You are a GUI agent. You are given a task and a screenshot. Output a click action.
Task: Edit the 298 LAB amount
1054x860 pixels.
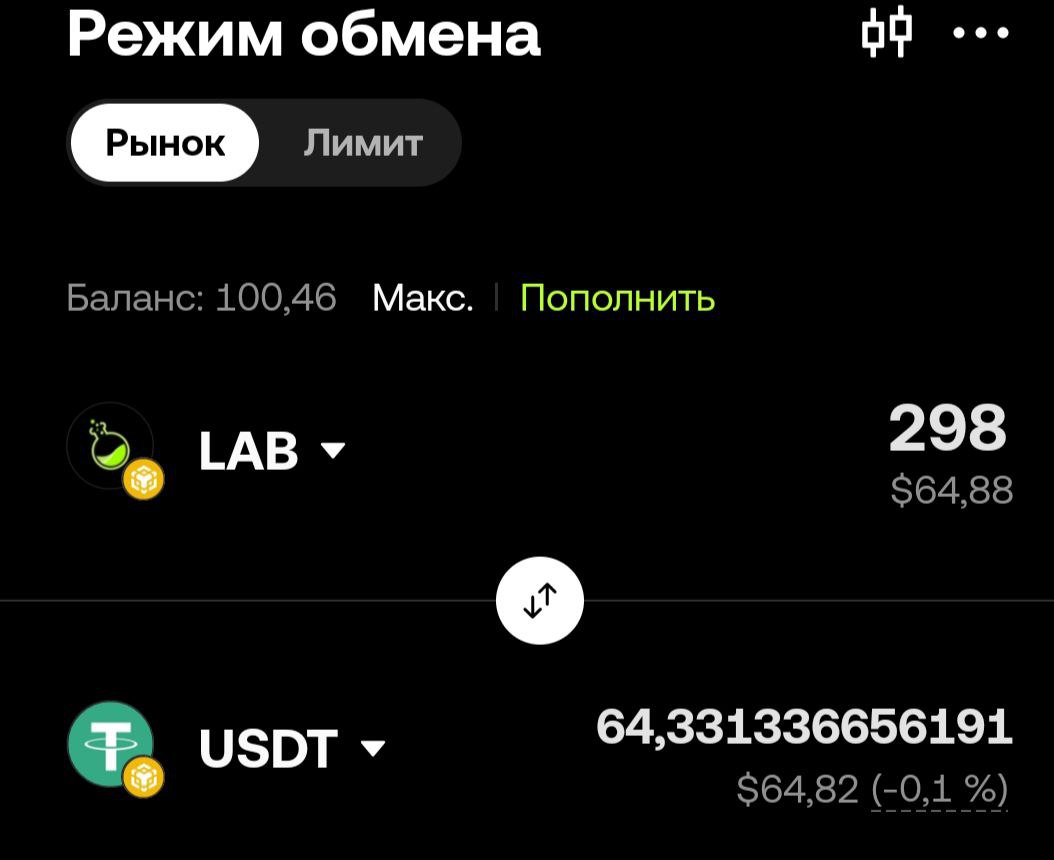947,429
